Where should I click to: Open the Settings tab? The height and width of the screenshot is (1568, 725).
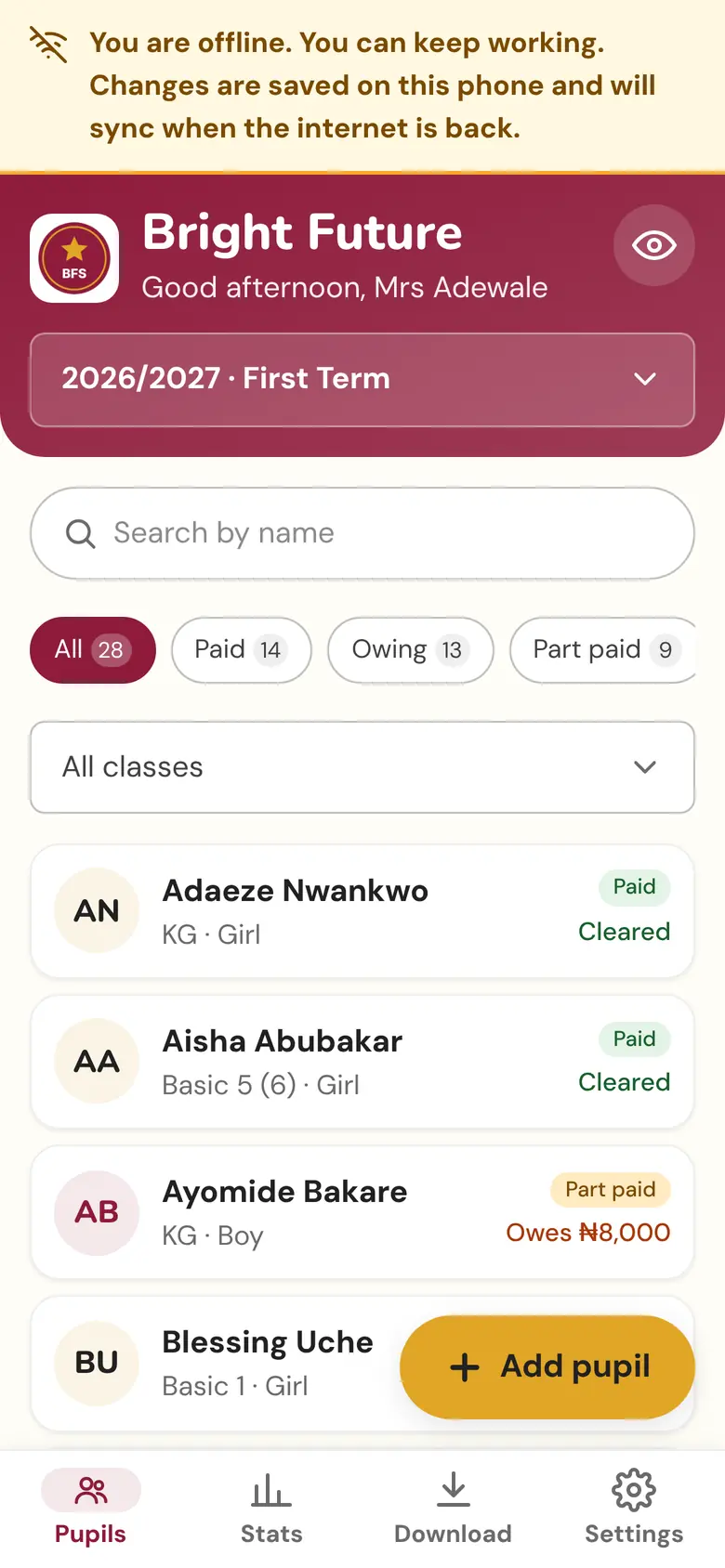pos(634,1509)
